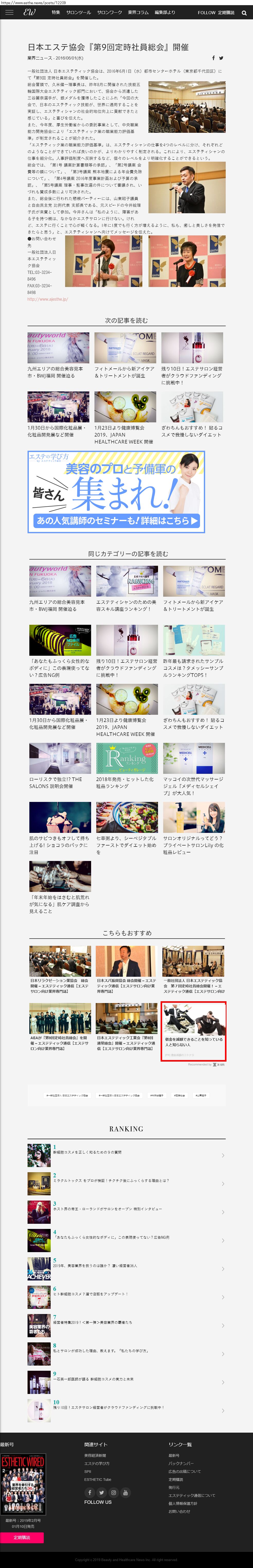
Task: Go to 特集 section
Action: 56,12
